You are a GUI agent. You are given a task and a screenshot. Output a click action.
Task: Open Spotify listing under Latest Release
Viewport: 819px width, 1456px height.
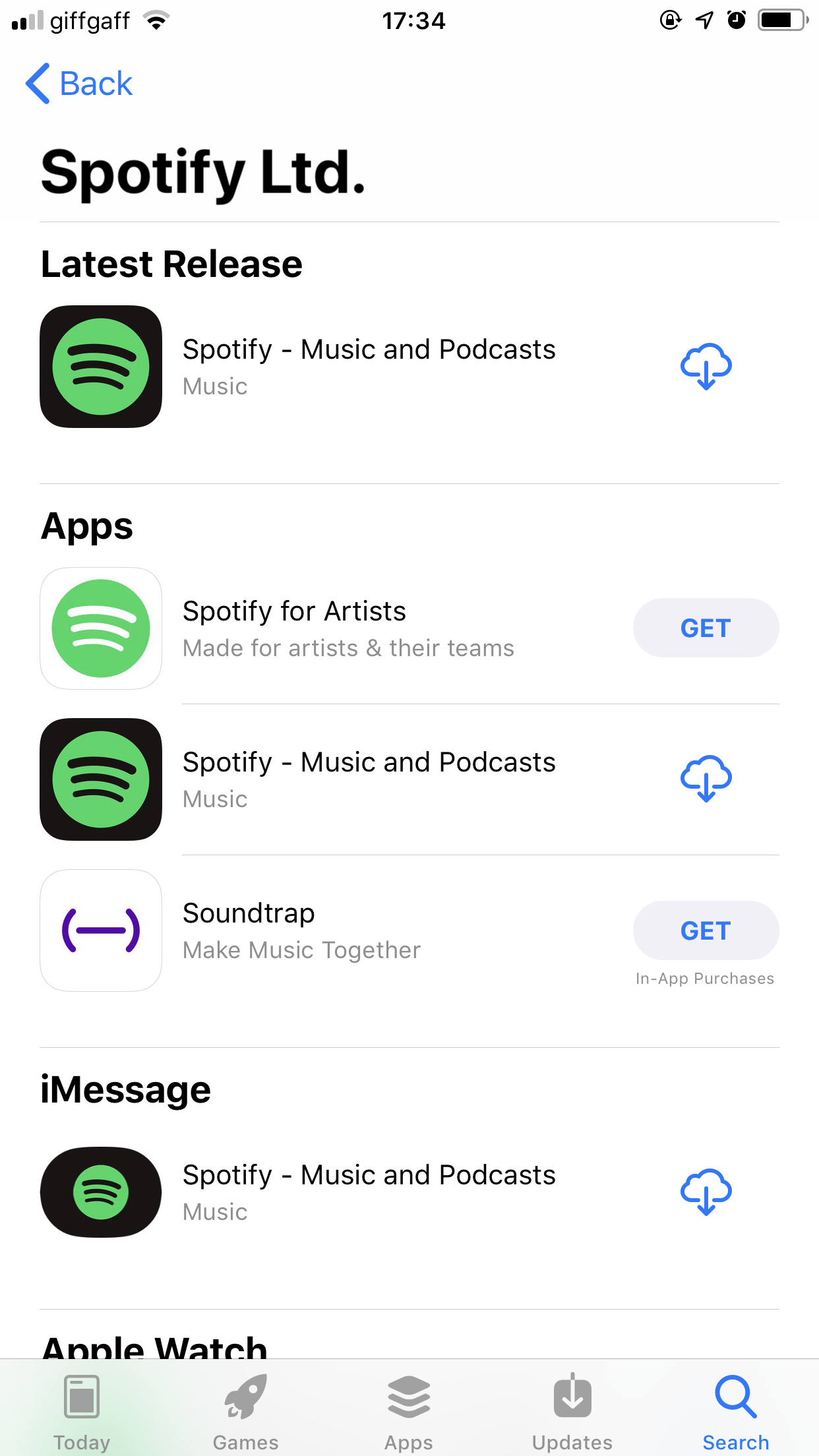(368, 367)
